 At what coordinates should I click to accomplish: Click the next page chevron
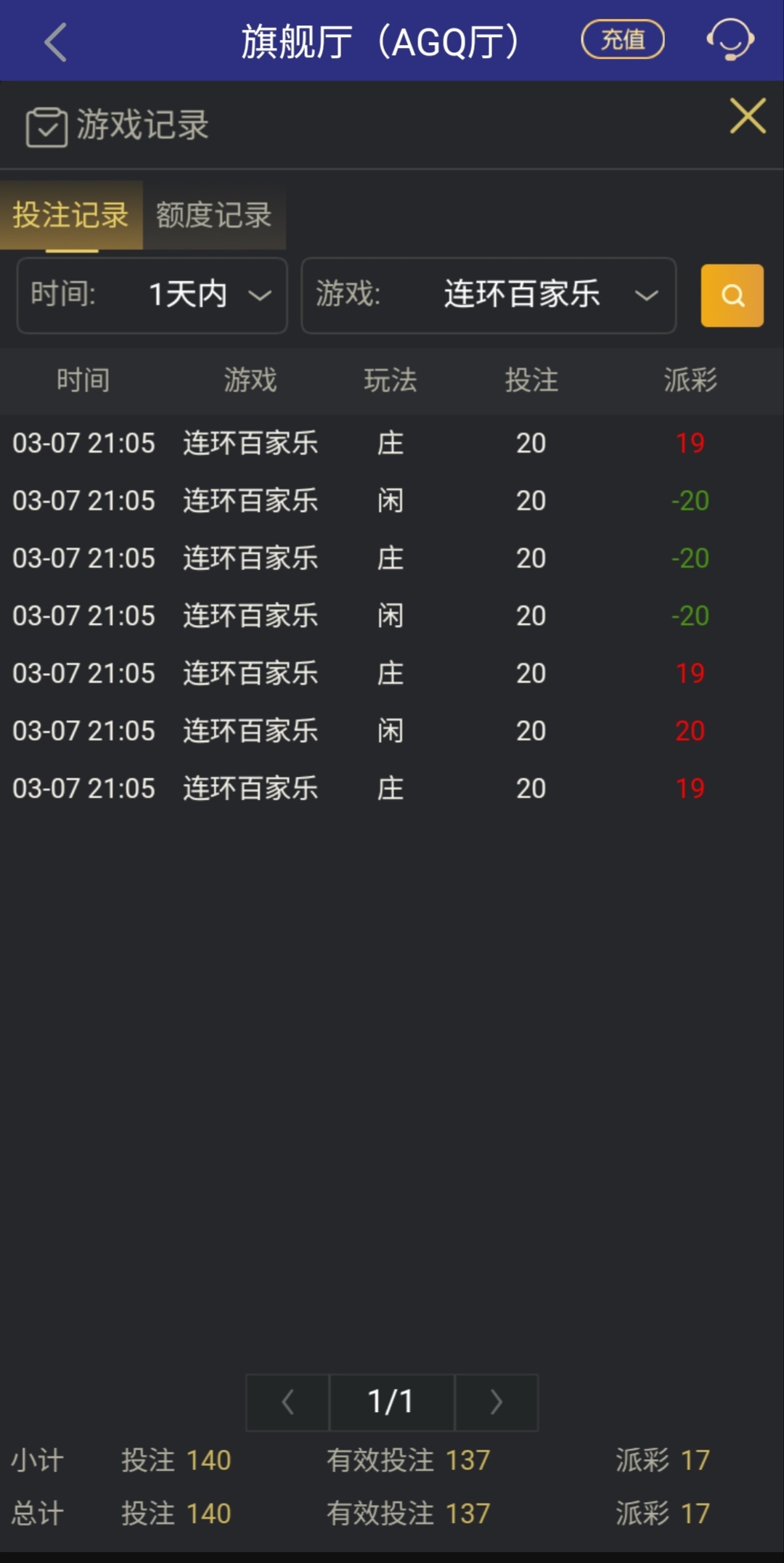497,1402
